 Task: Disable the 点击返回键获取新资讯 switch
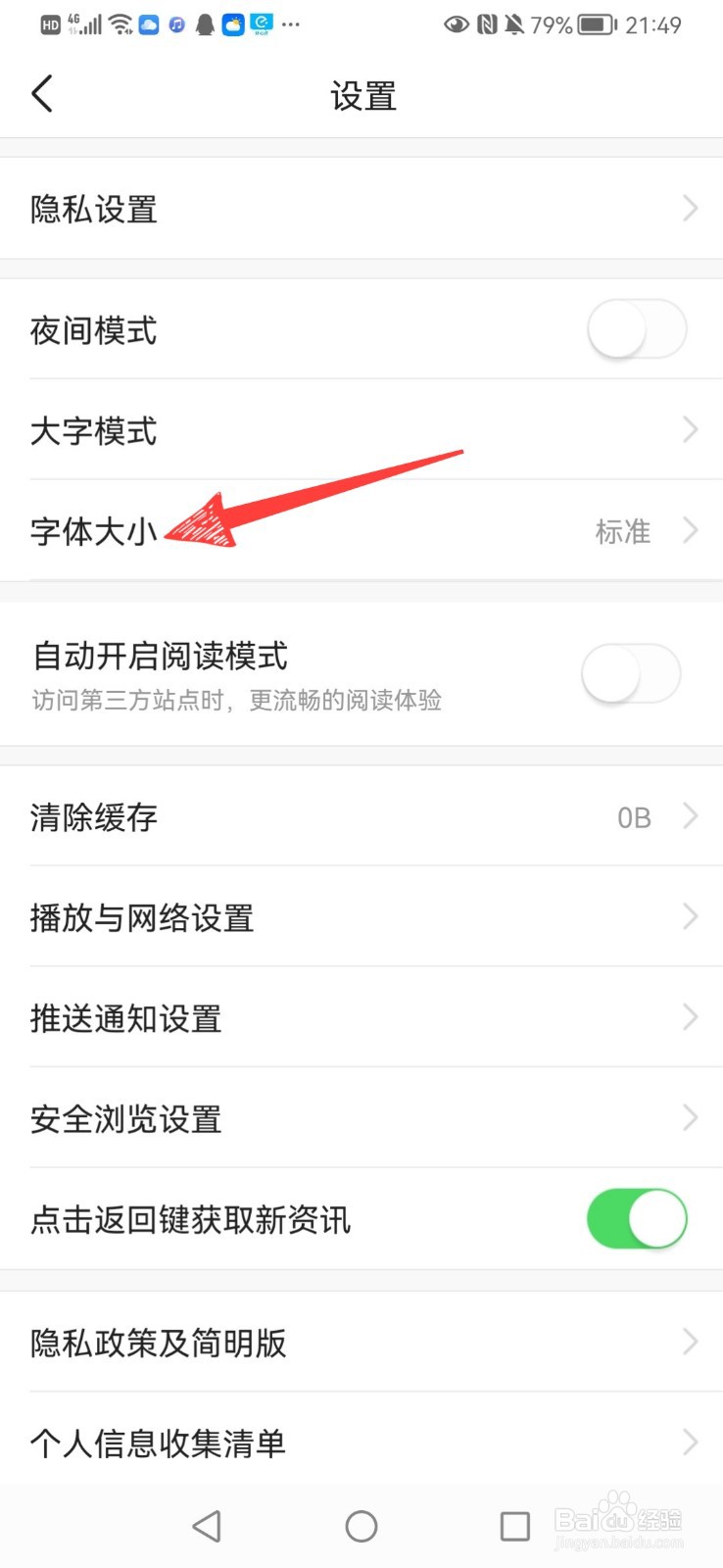[637, 1218]
